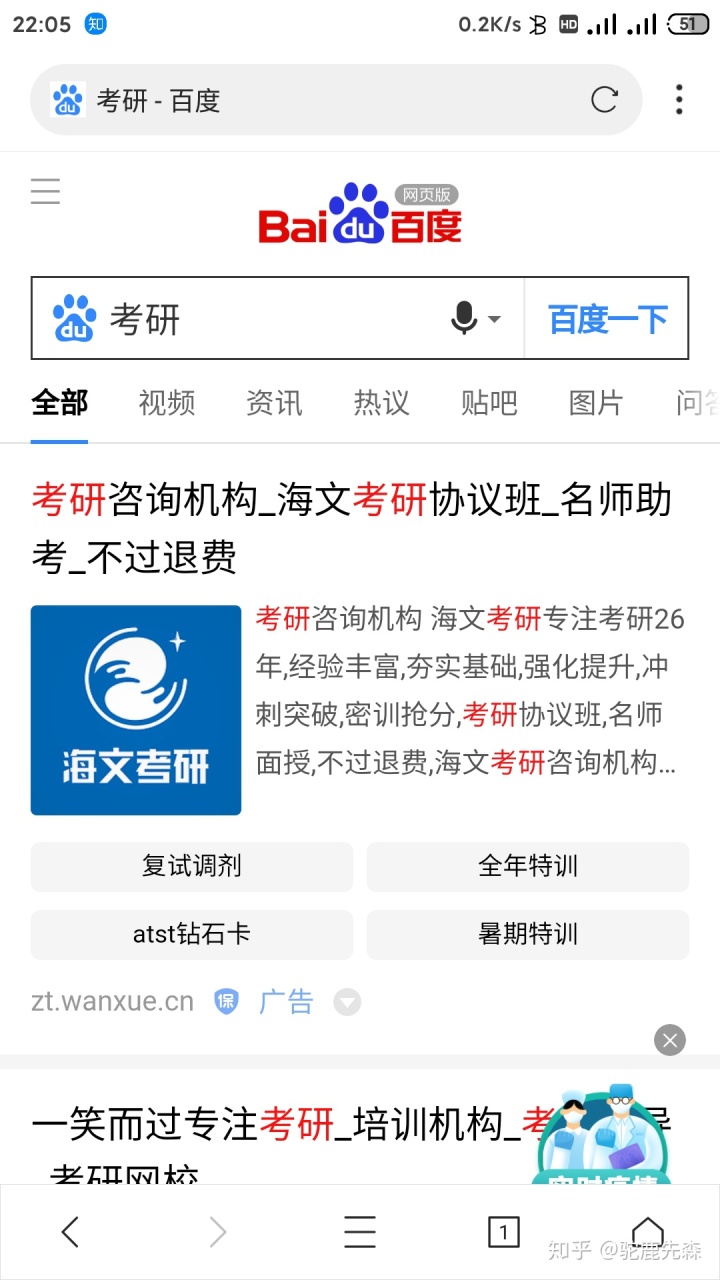Select the 暑期特训 chip

[x=527, y=935]
